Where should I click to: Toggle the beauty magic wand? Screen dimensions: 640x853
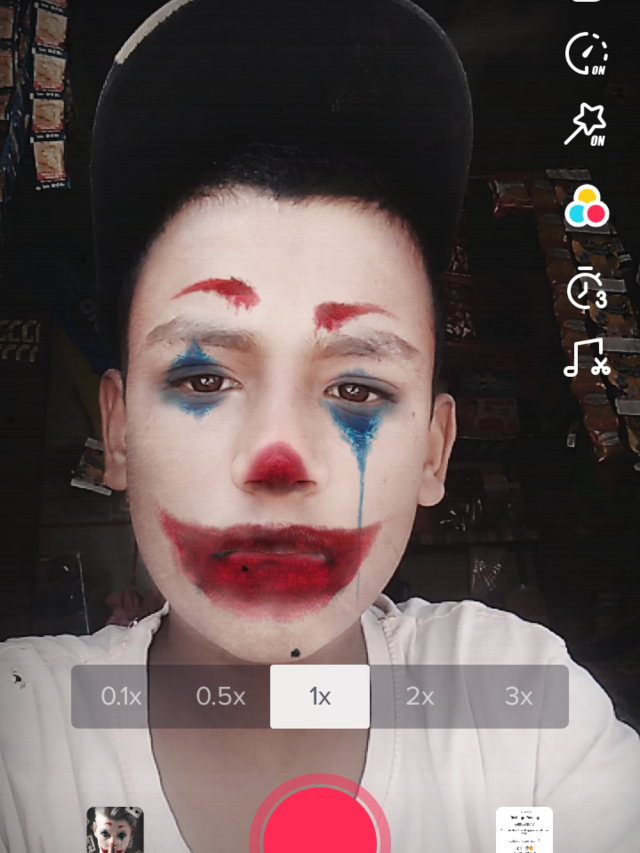tap(586, 126)
